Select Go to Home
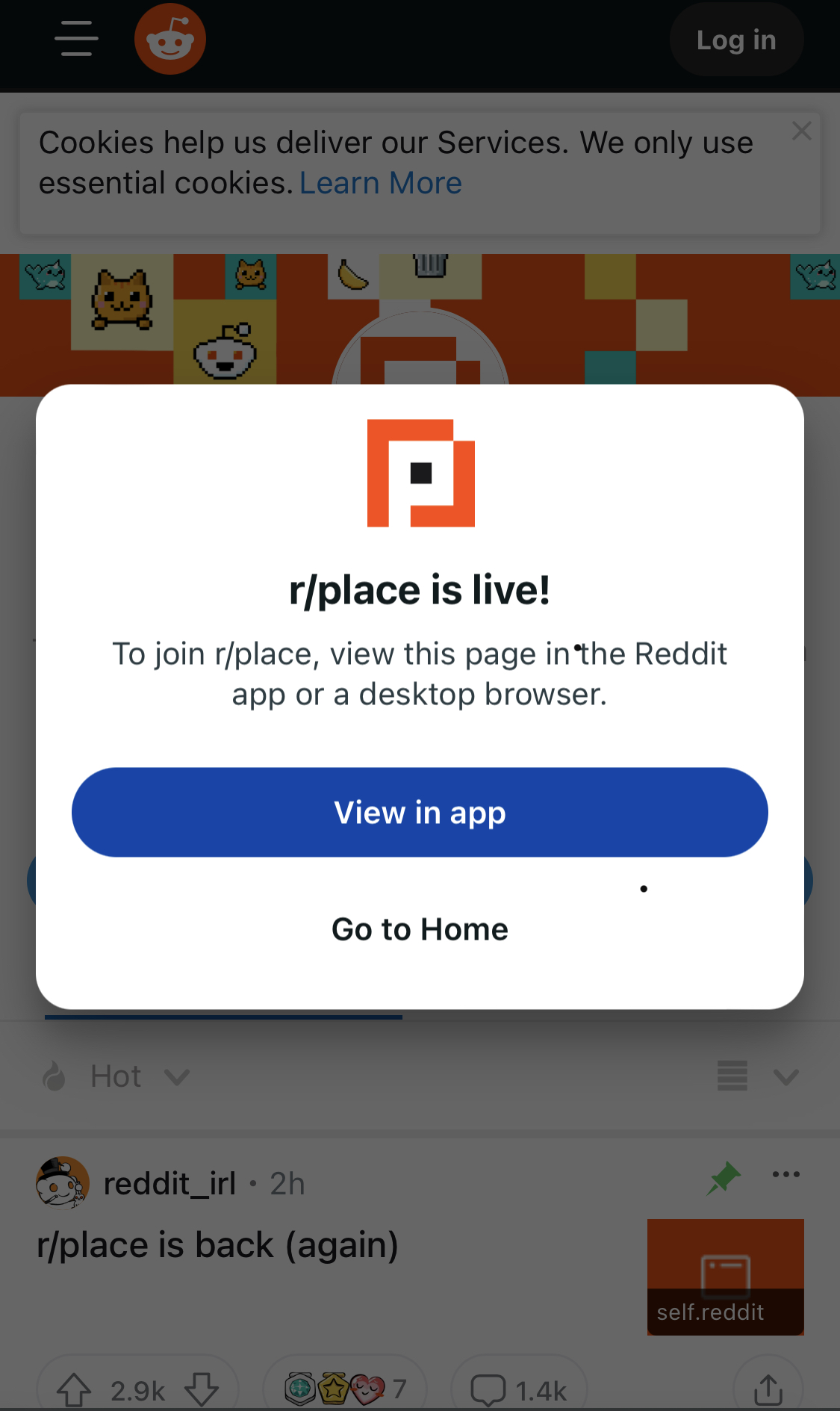840x1411 pixels. 420,929
